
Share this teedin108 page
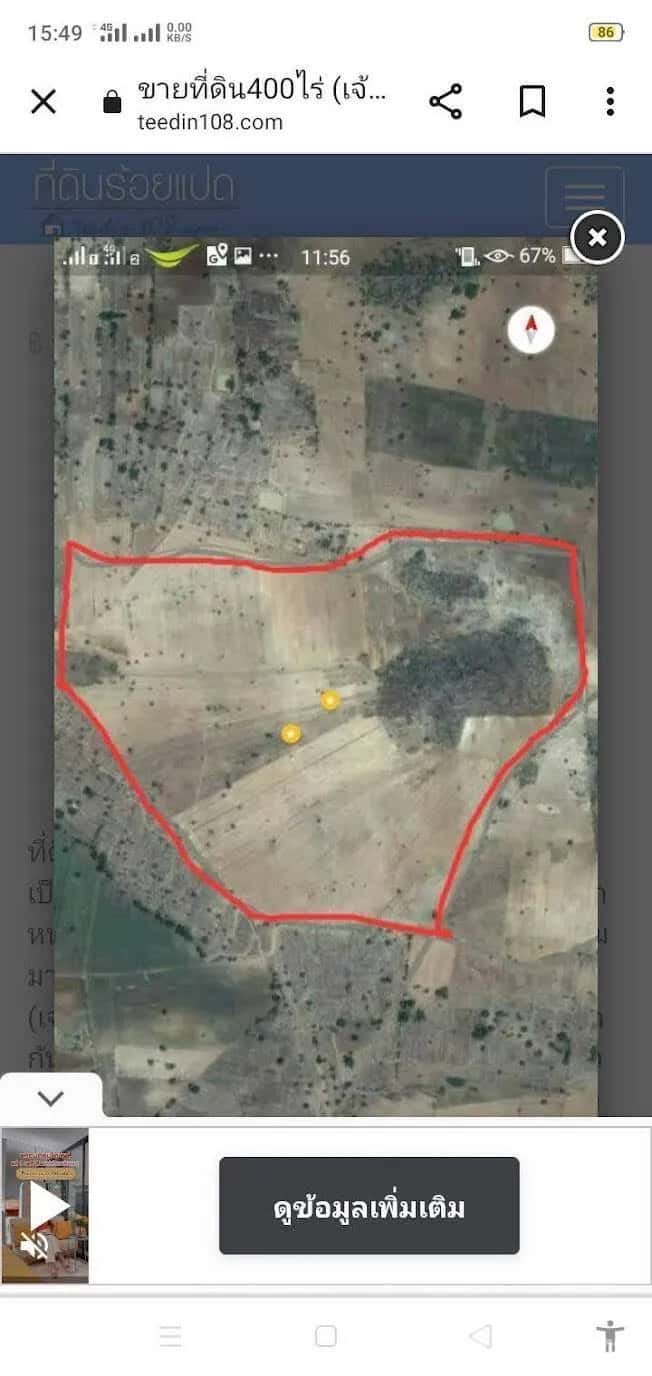tap(445, 101)
